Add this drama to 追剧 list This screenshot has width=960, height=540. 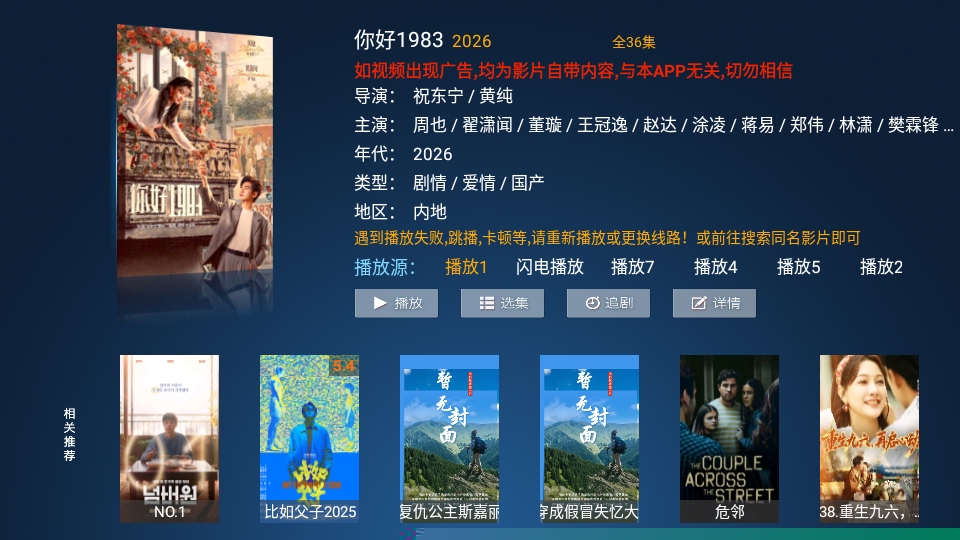click(608, 303)
